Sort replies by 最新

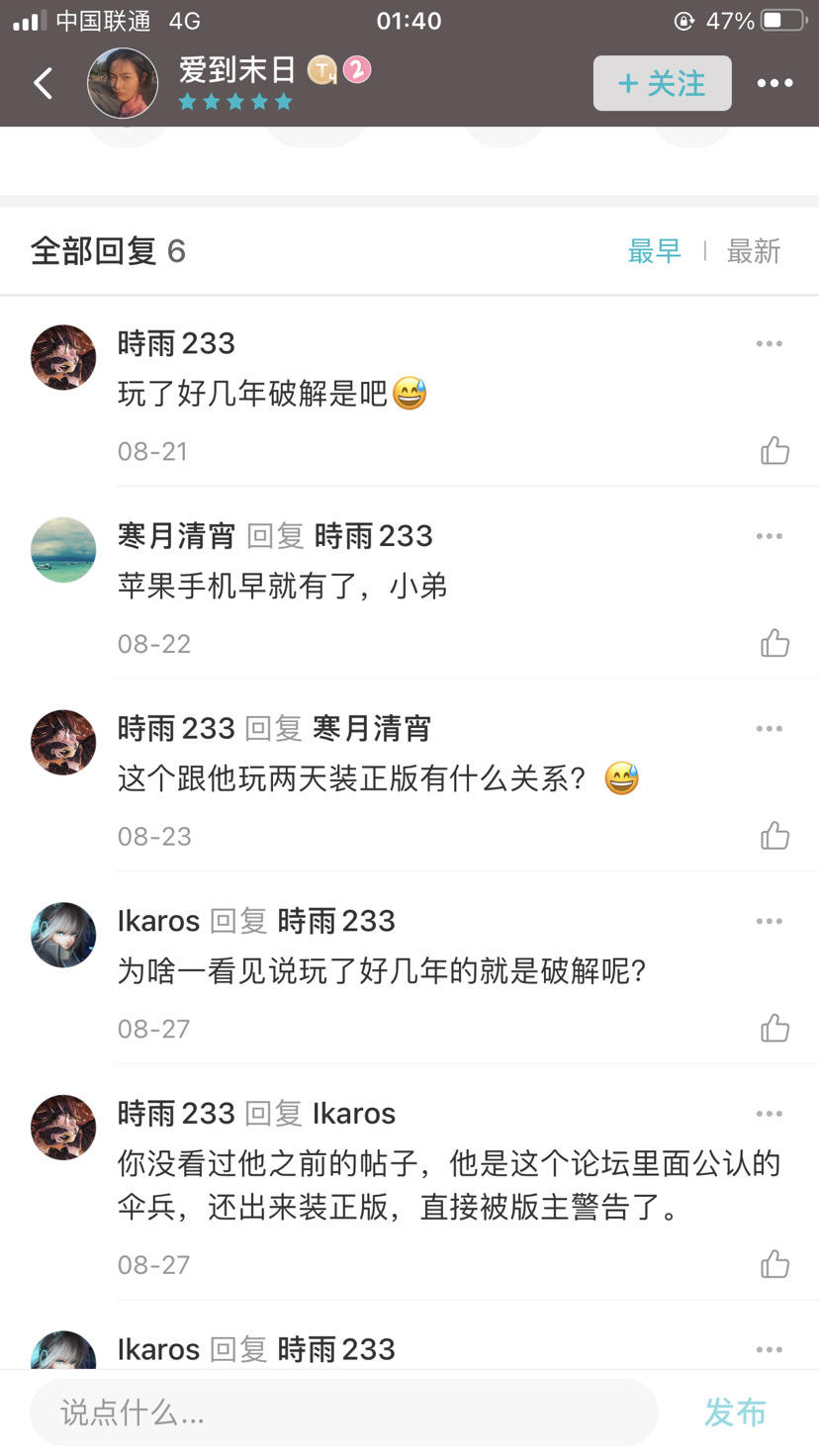754,251
